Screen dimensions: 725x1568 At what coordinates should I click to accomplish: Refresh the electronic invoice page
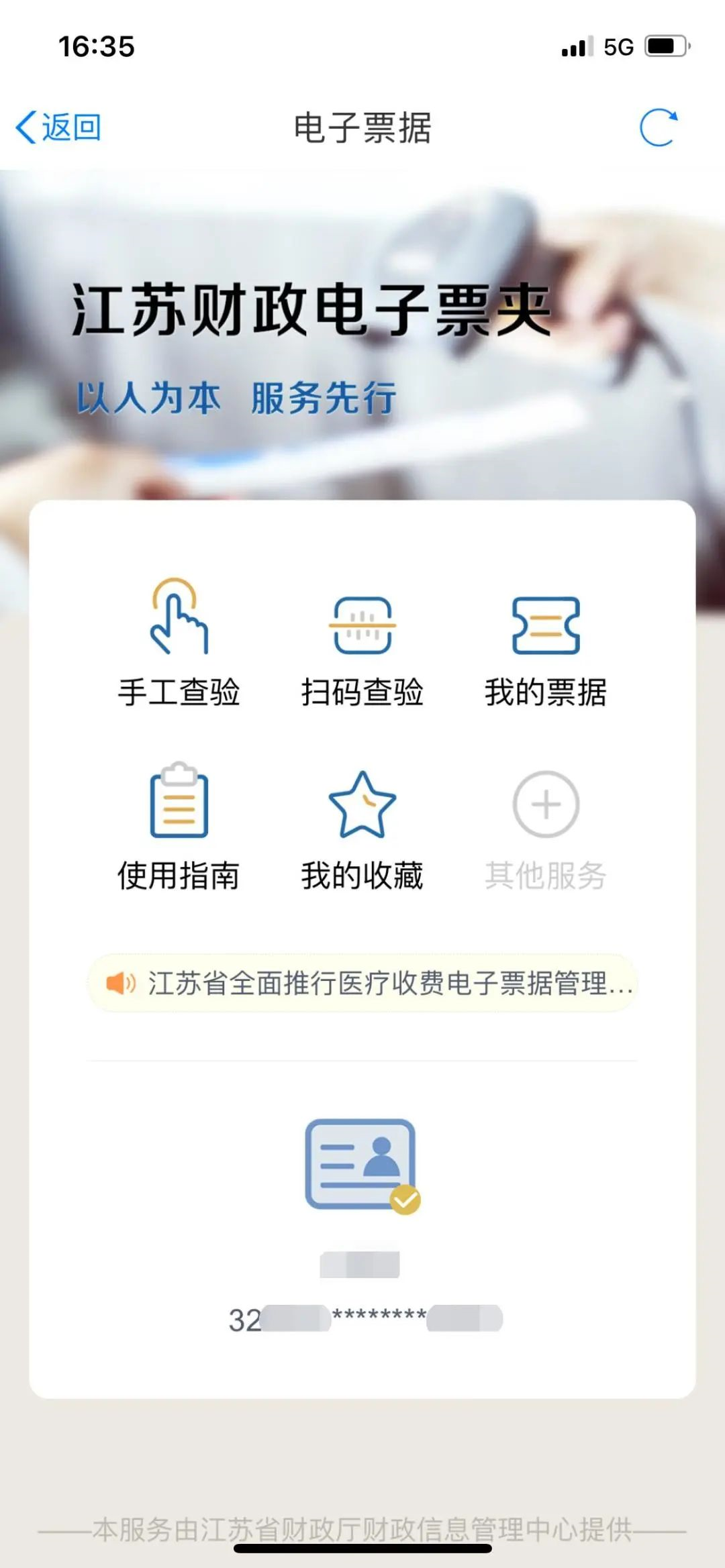click(x=658, y=127)
